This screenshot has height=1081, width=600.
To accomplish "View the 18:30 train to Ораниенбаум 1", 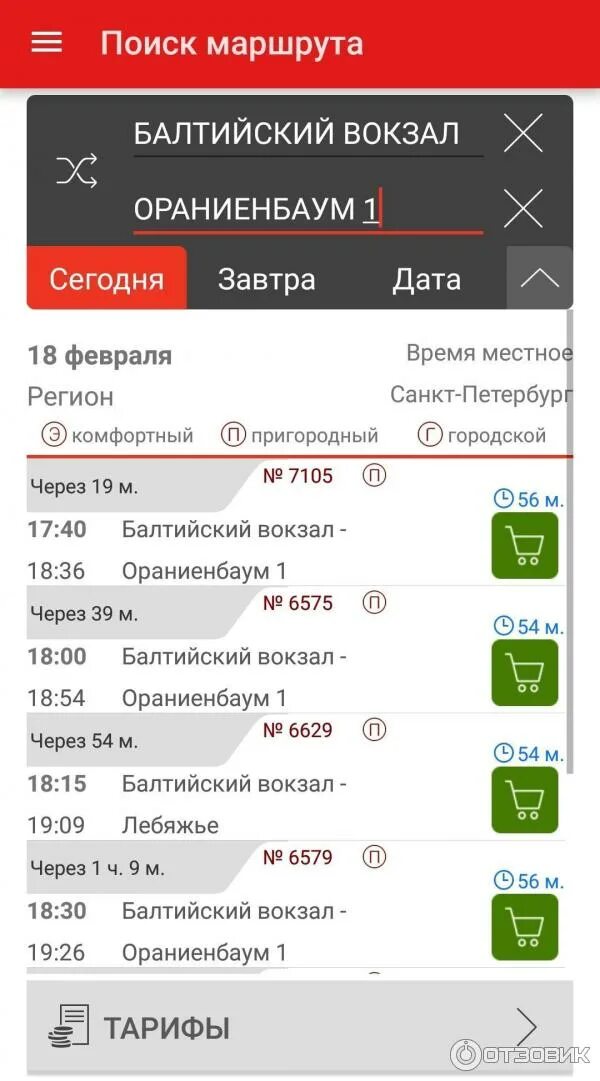I will 234,930.
